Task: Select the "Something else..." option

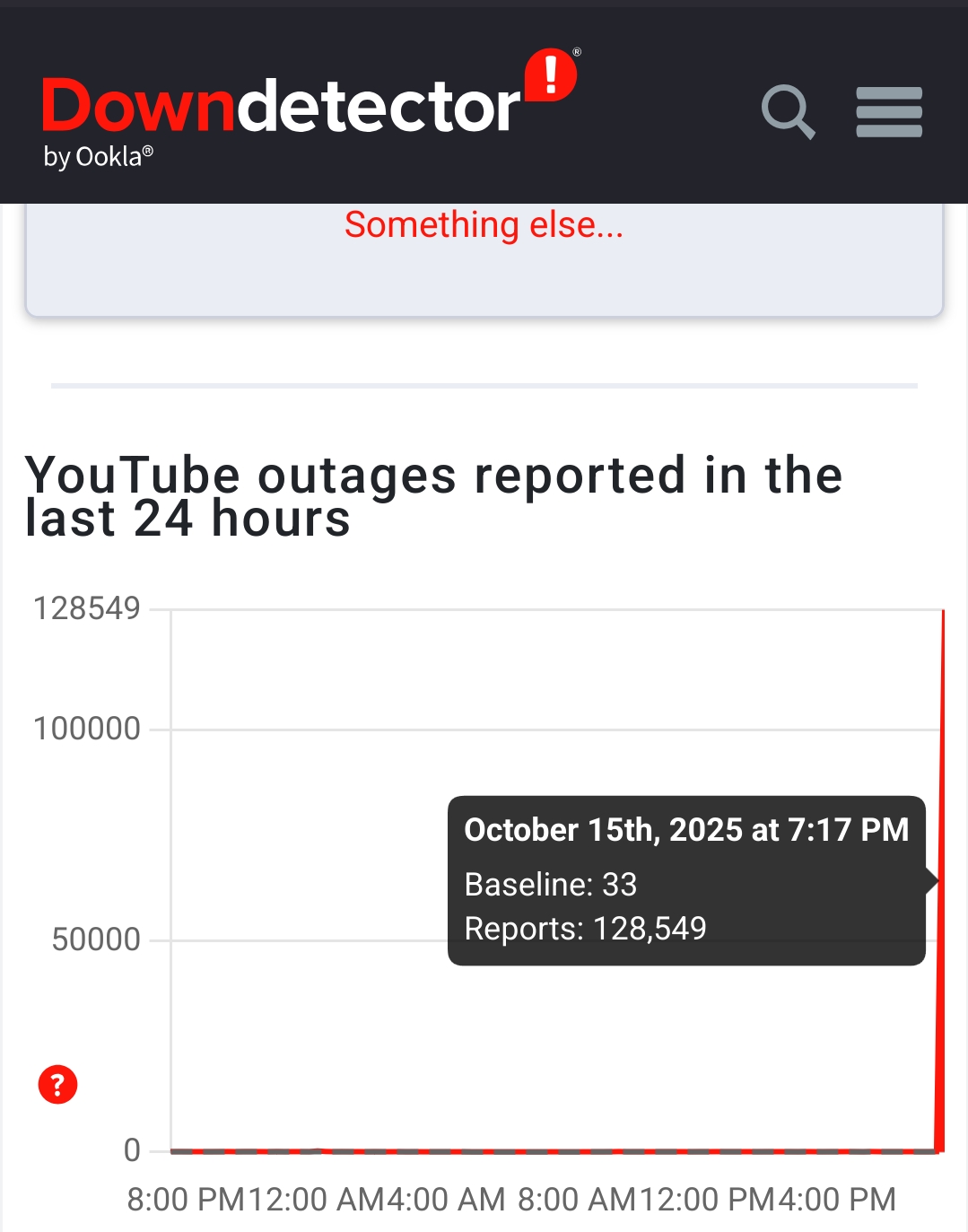Action: pos(484,224)
